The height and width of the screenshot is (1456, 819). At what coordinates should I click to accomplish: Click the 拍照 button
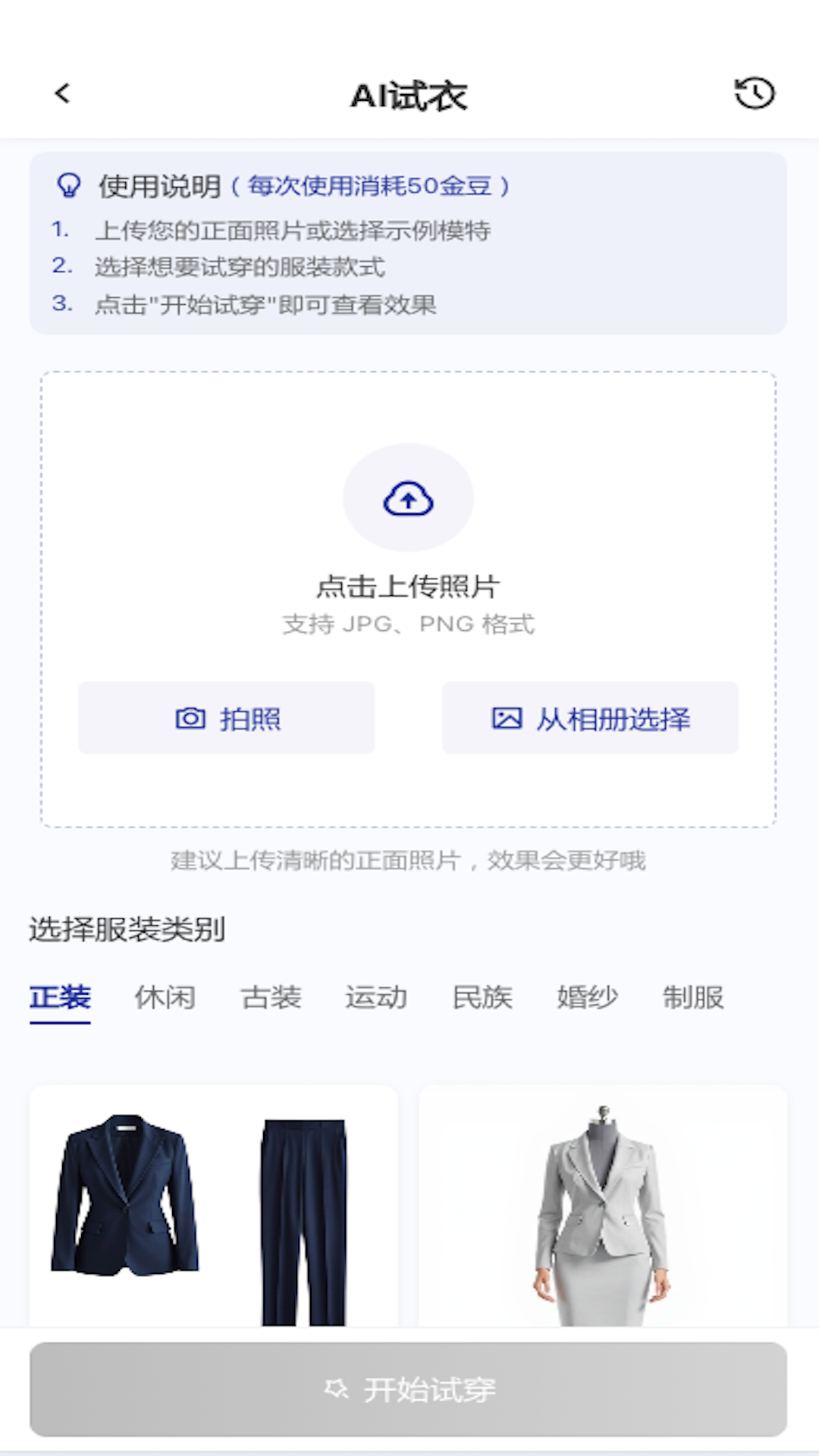225,717
